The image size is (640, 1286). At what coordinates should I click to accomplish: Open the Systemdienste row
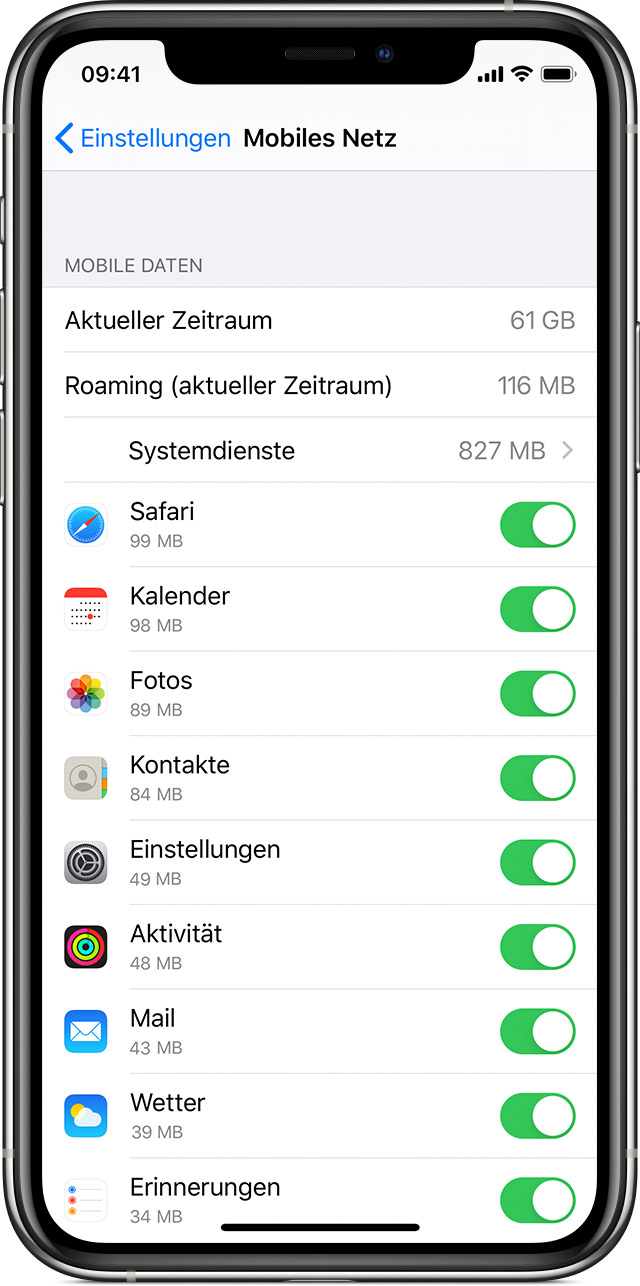coord(320,450)
